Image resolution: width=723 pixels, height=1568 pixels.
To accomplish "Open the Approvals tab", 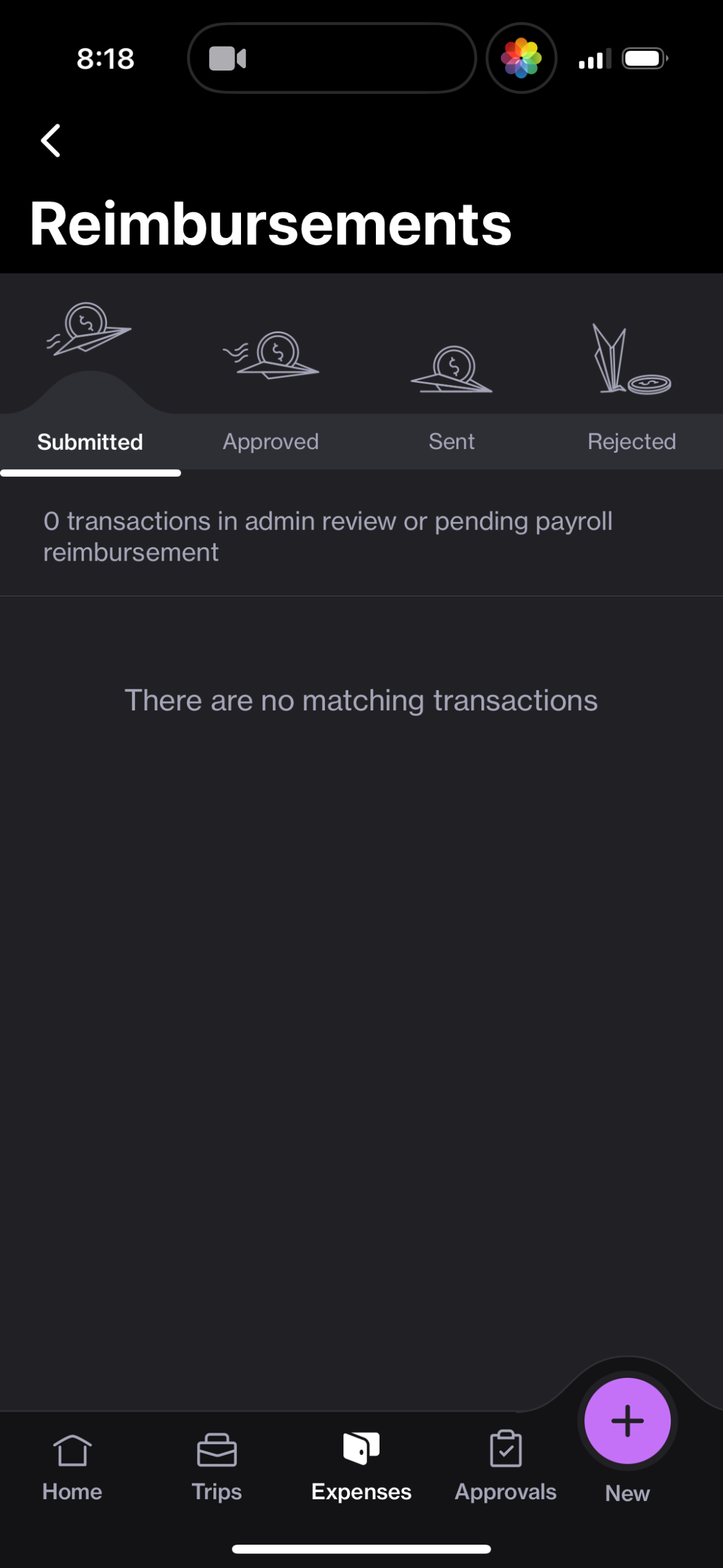I will tap(505, 1467).
